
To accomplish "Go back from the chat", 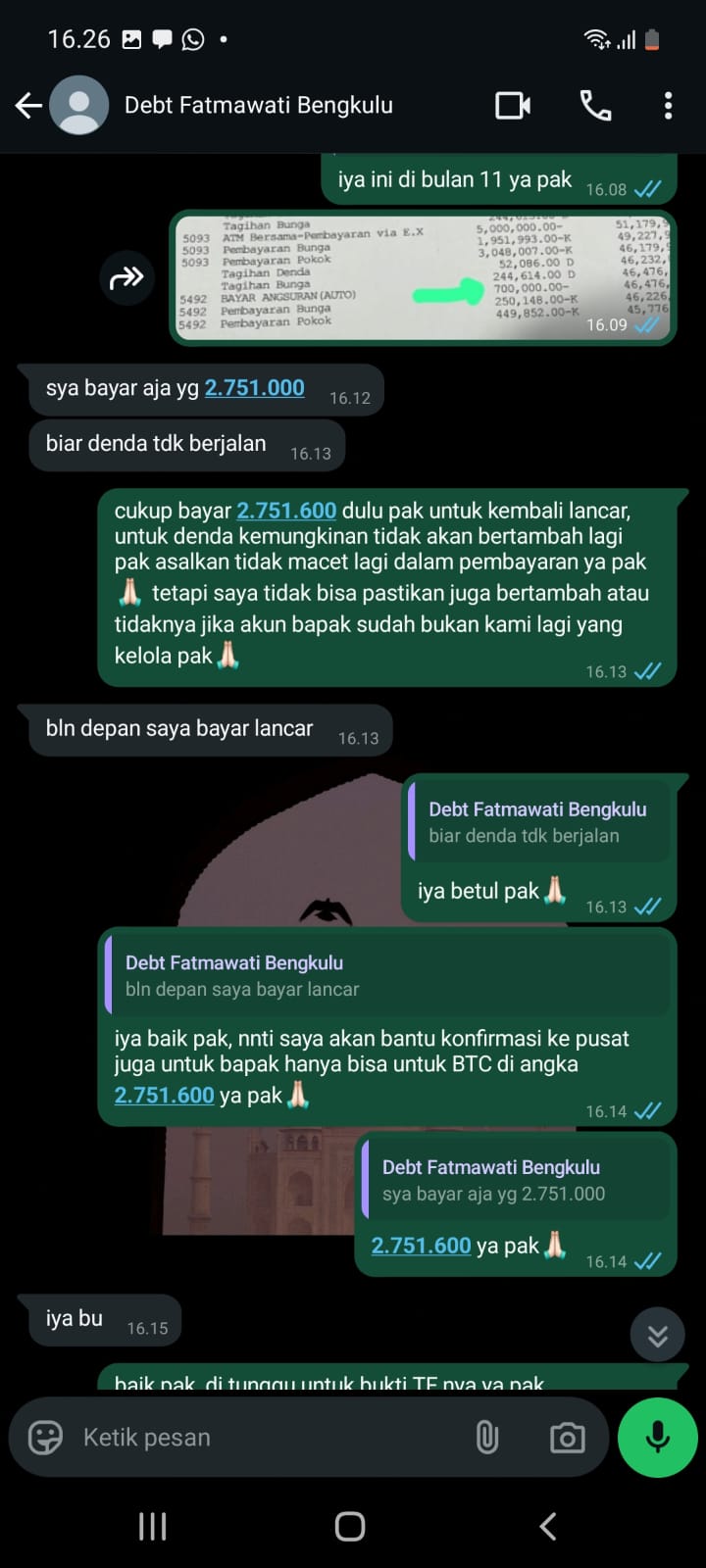I will [28, 106].
